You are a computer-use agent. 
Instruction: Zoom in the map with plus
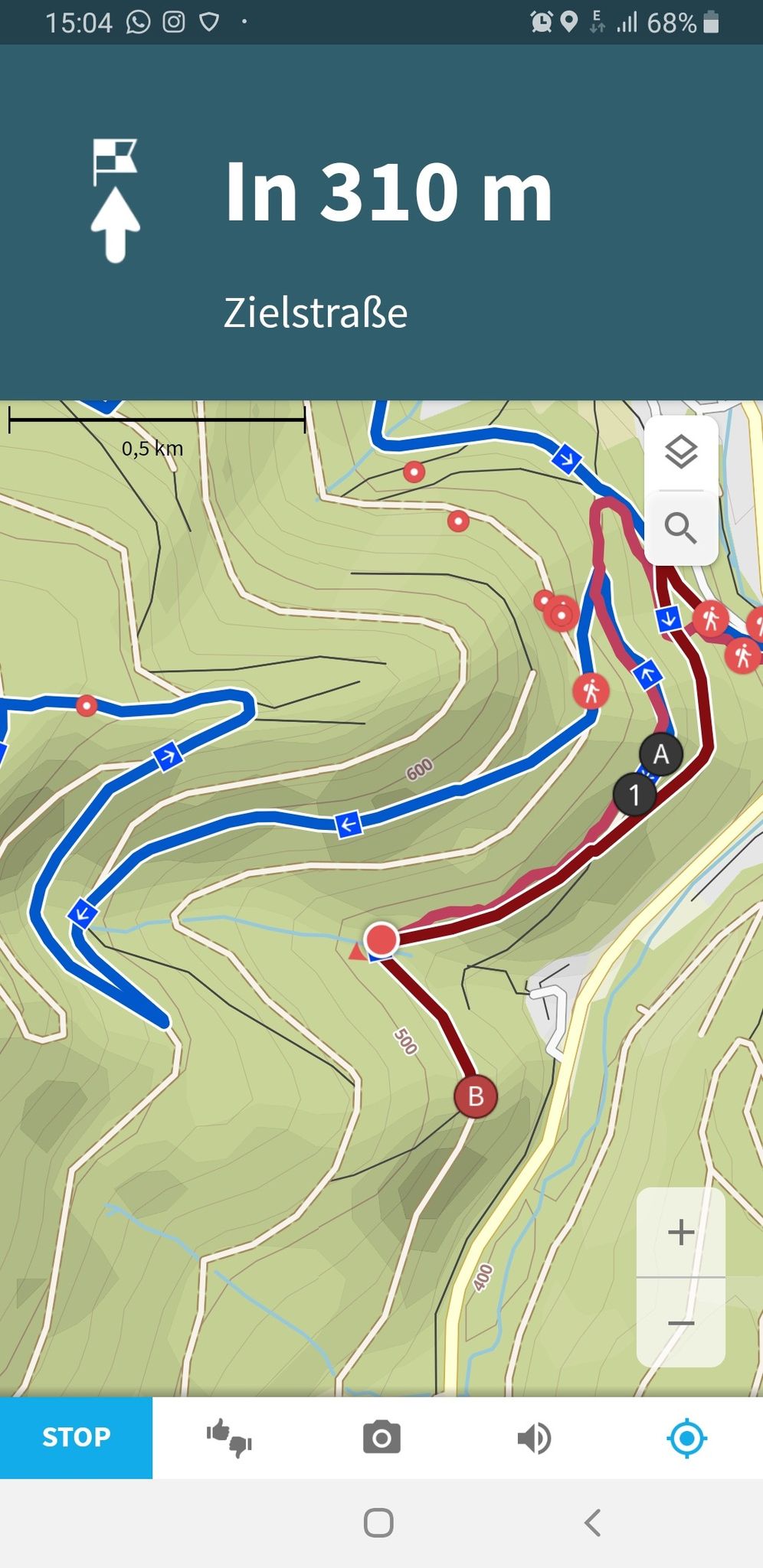point(681,1233)
